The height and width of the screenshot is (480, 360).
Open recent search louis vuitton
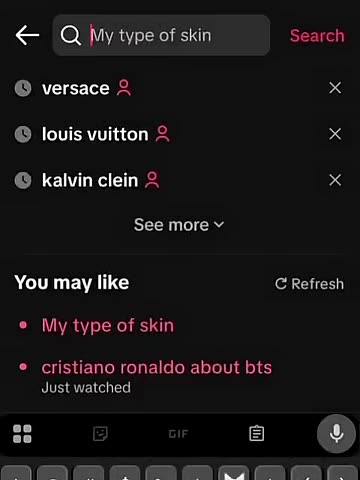pyautogui.click(x=95, y=134)
